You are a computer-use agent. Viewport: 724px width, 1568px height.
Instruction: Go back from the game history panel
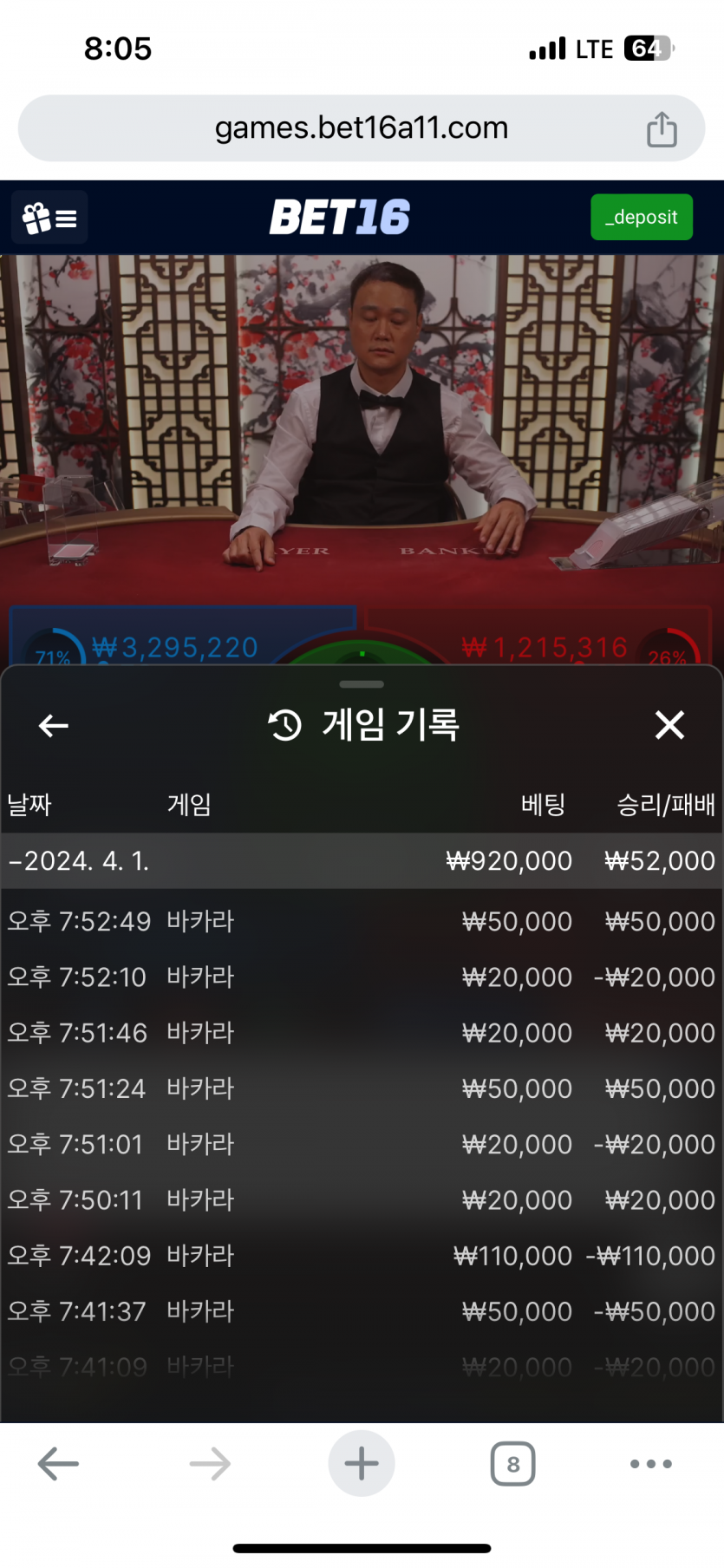[54, 725]
